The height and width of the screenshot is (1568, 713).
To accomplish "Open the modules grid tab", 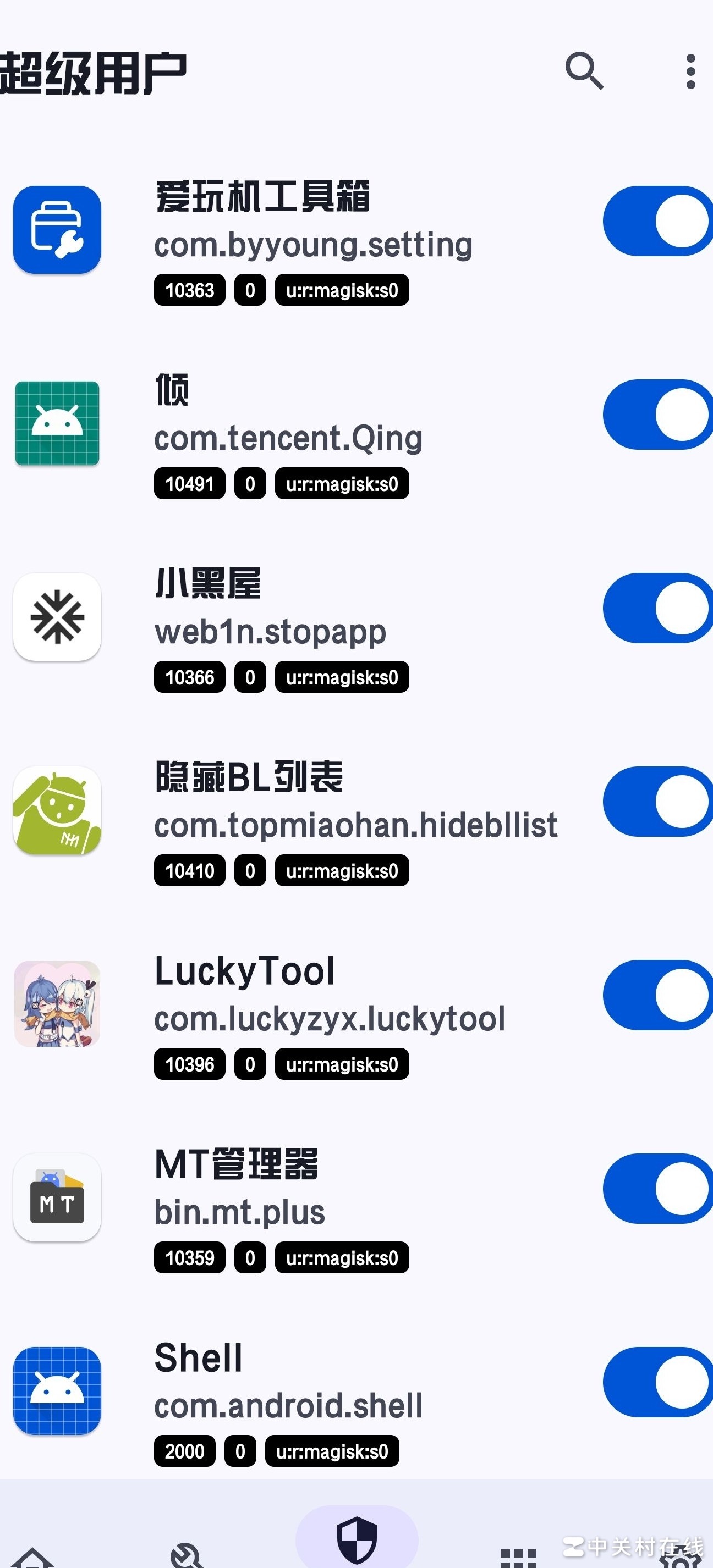I will [518, 1556].
